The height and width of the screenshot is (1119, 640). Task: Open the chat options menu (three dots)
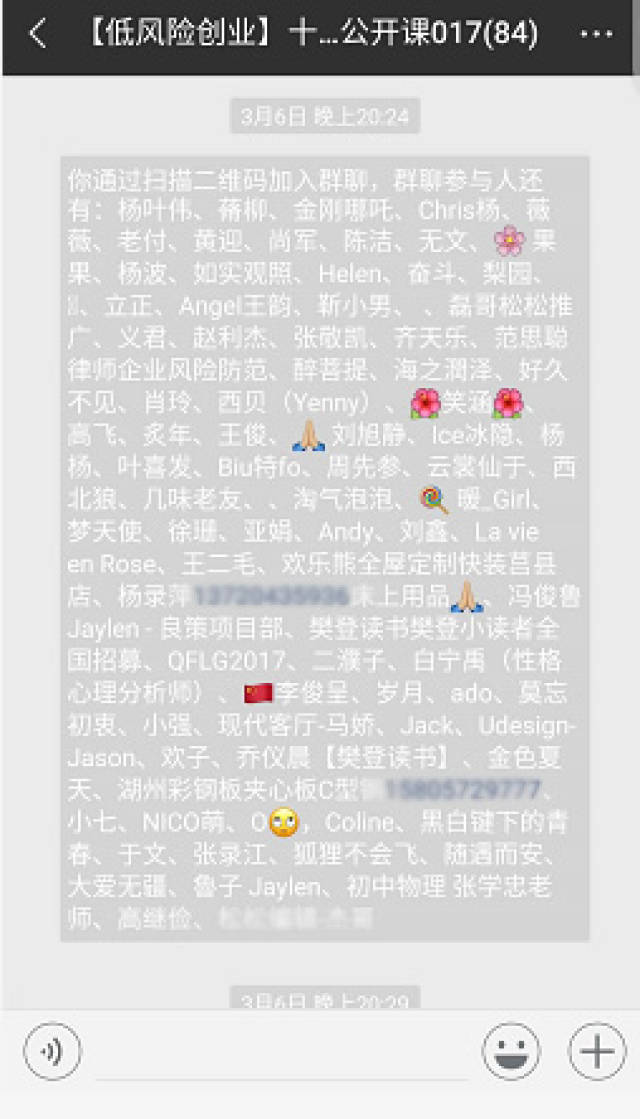click(x=596, y=34)
